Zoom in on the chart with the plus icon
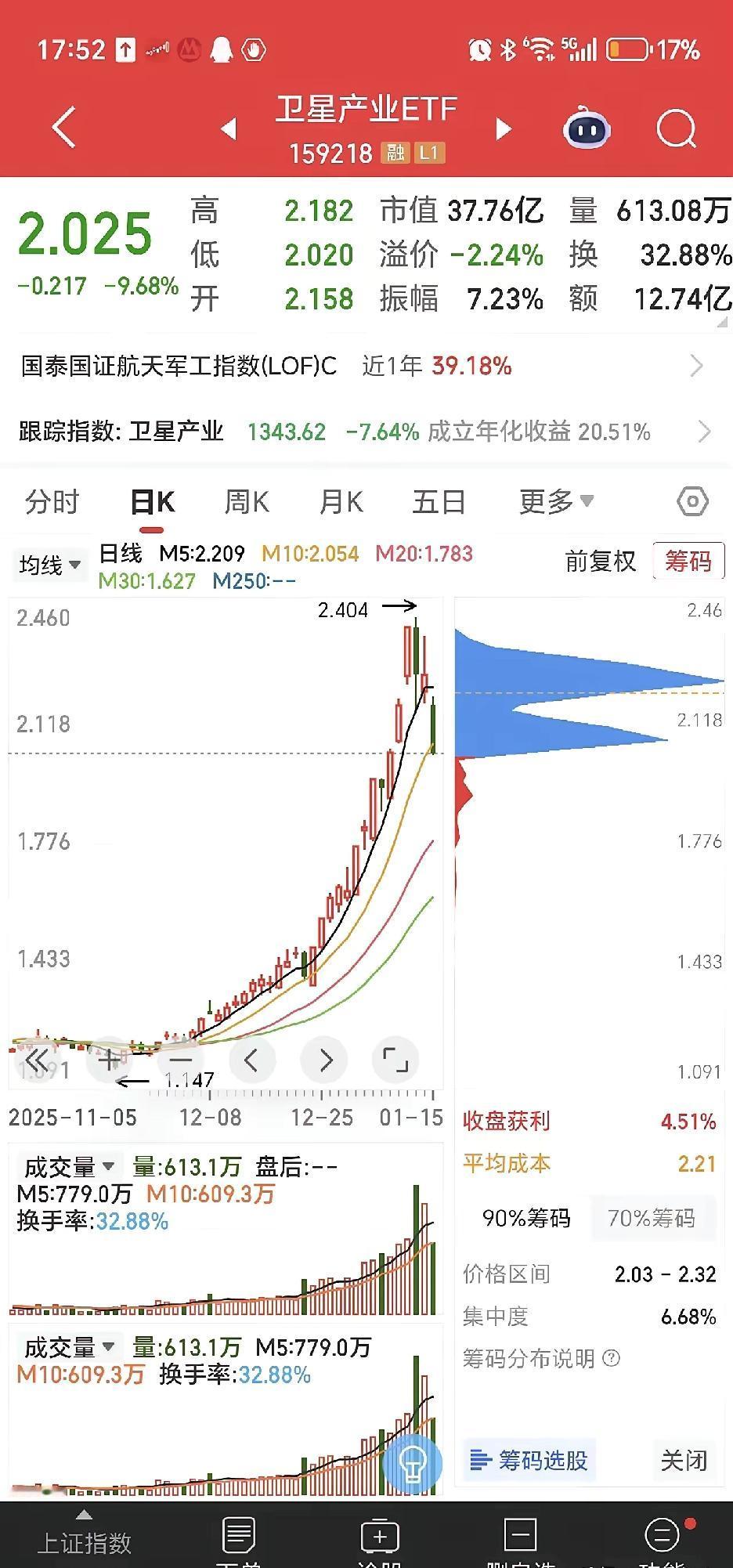The width and height of the screenshot is (733, 1568). 108,1059
